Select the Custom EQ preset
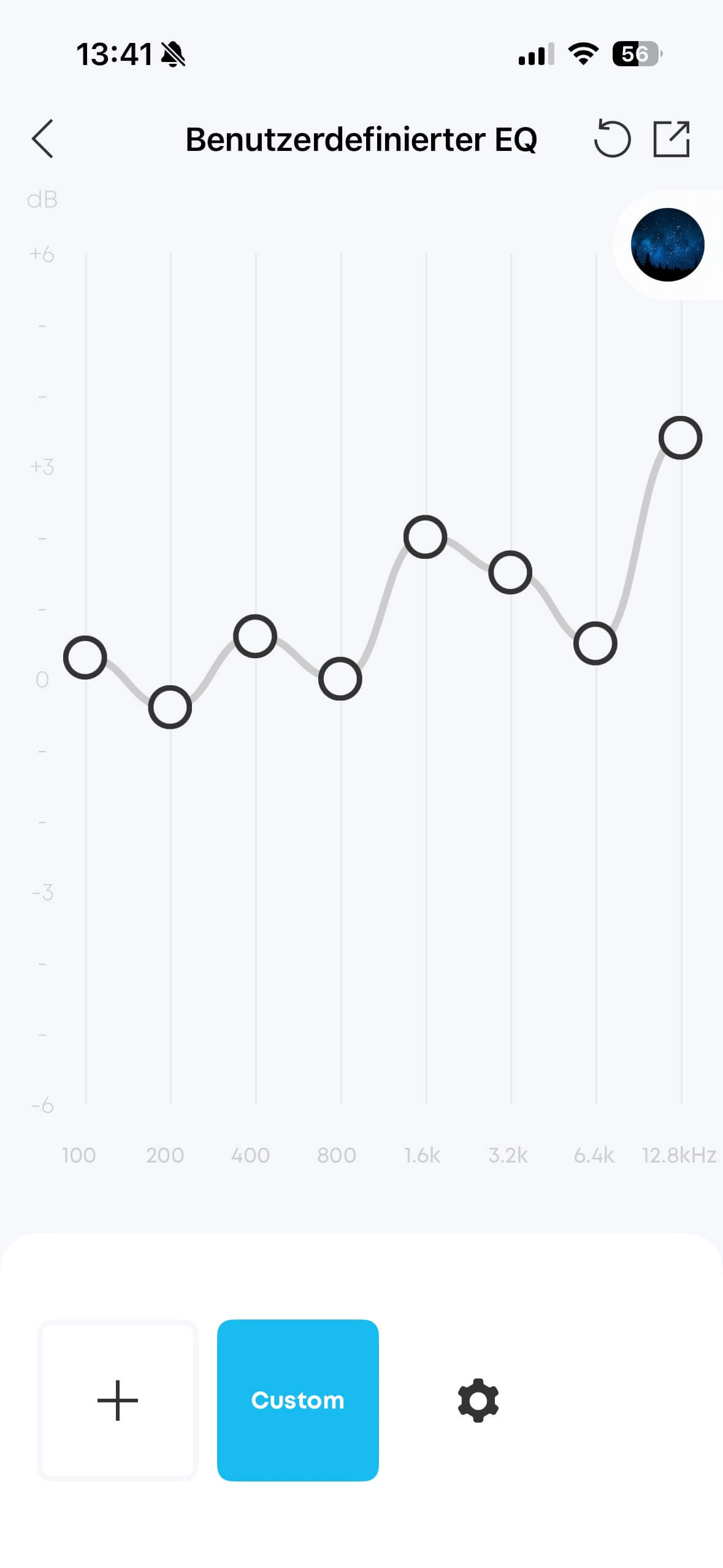 click(298, 1400)
